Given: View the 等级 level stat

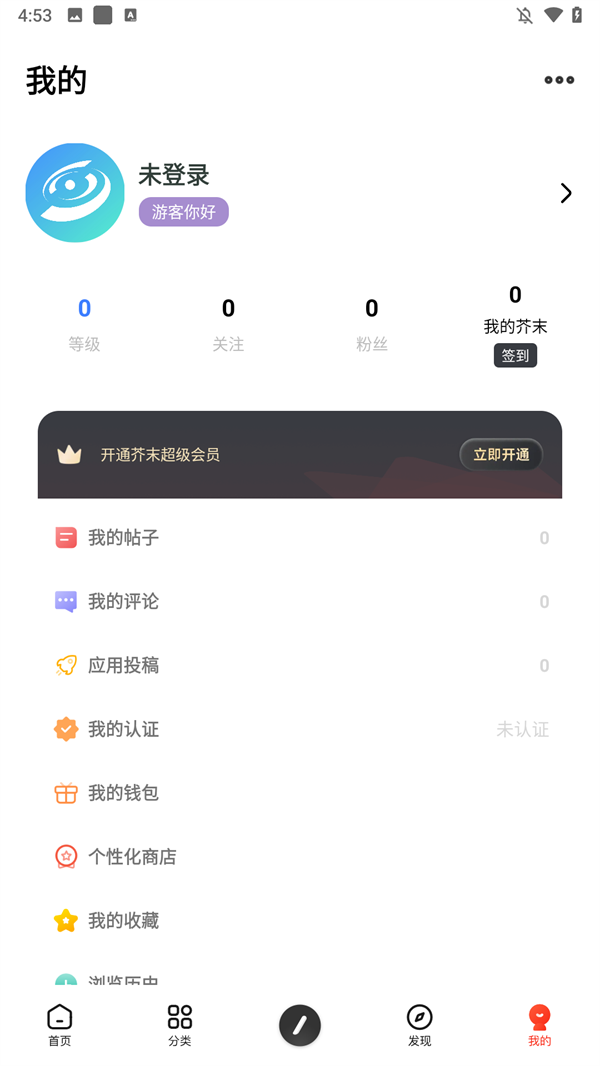Looking at the screenshot, I should [x=84, y=324].
